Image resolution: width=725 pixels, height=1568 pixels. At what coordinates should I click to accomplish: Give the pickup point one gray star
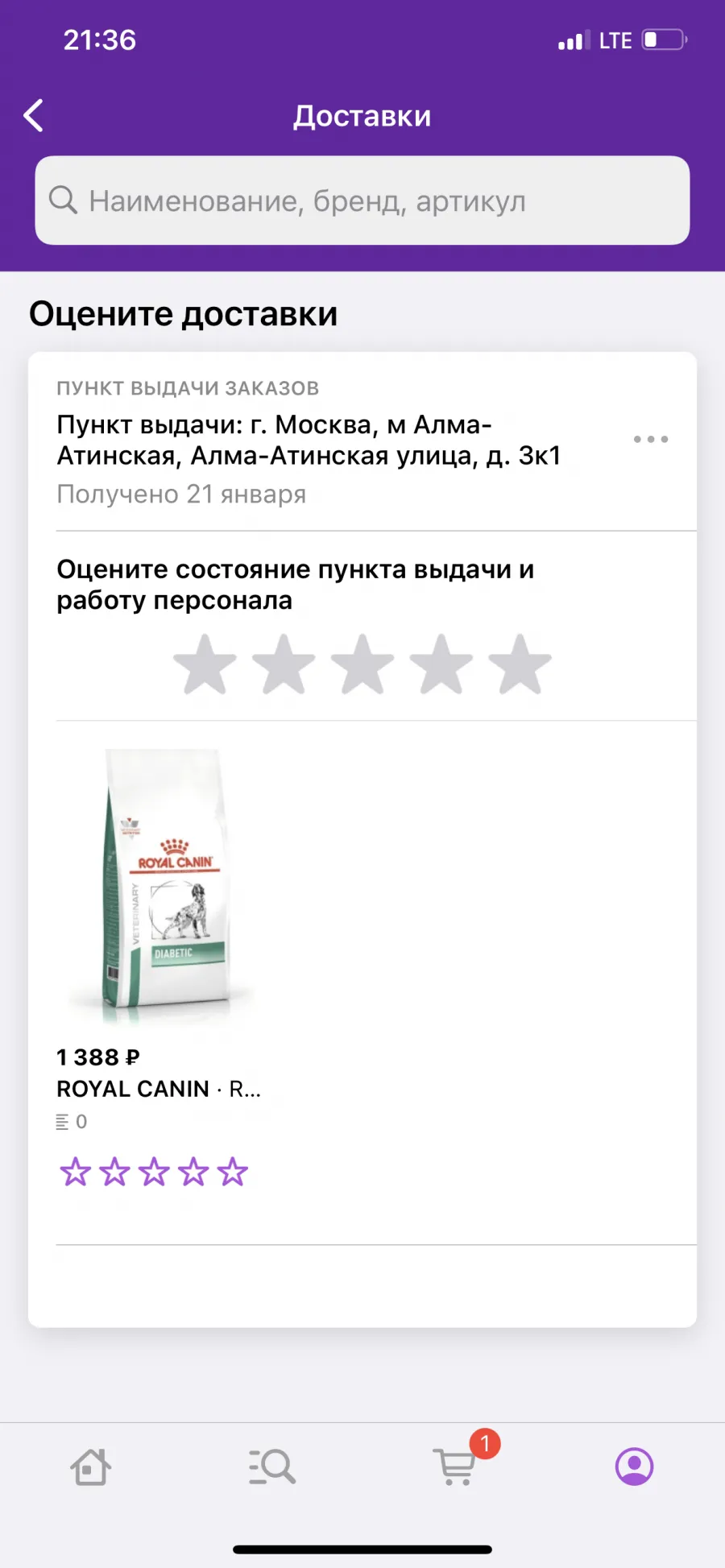(x=205, y=664)
